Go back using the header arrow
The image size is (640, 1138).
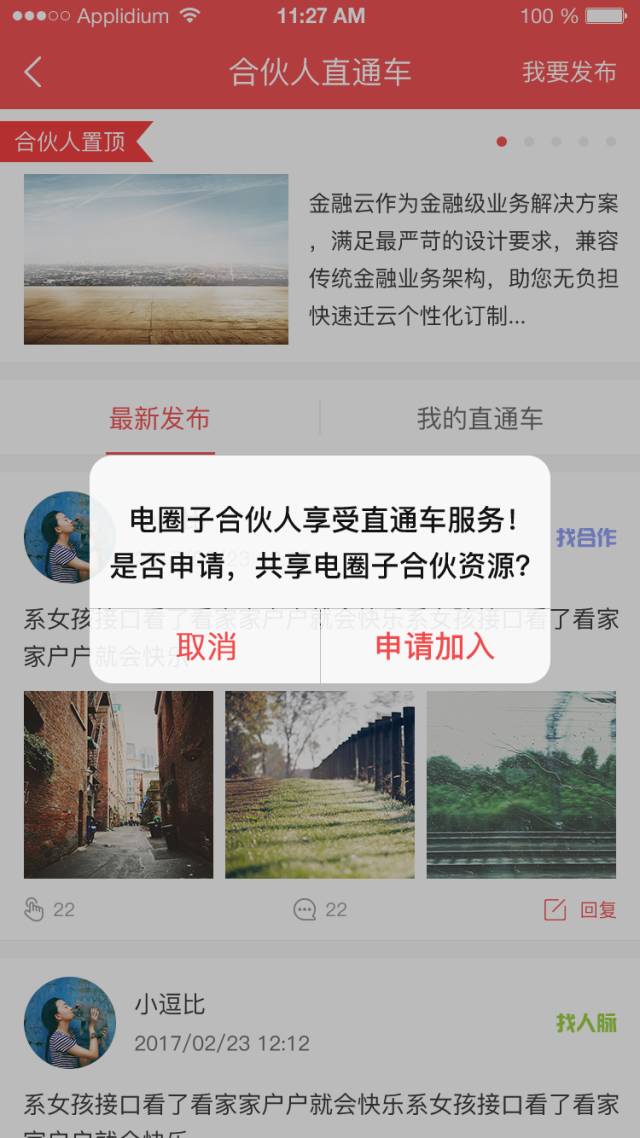(x=33, y=72)
